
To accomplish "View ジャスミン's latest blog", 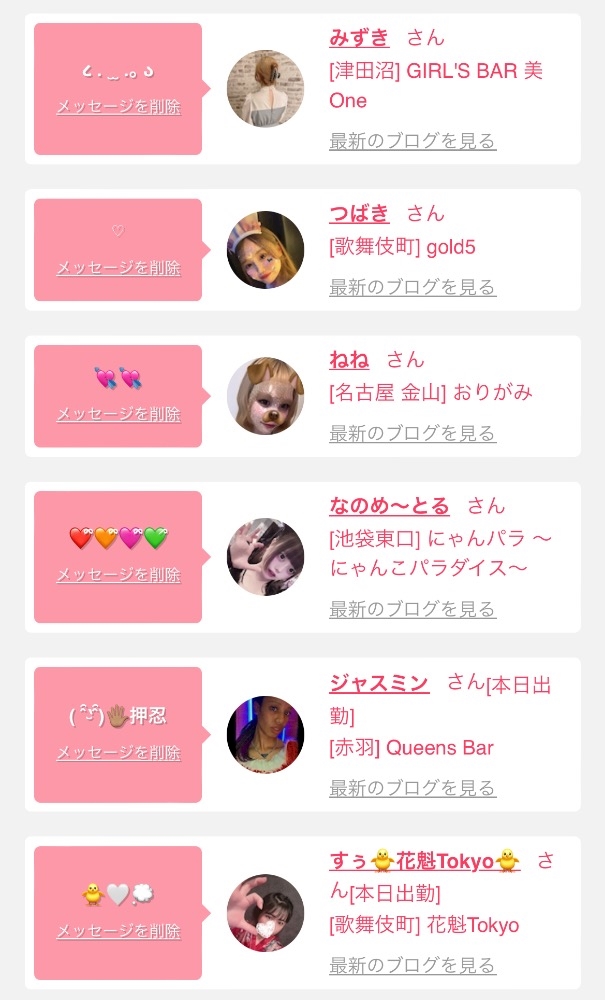I will (x=412, y=789).
